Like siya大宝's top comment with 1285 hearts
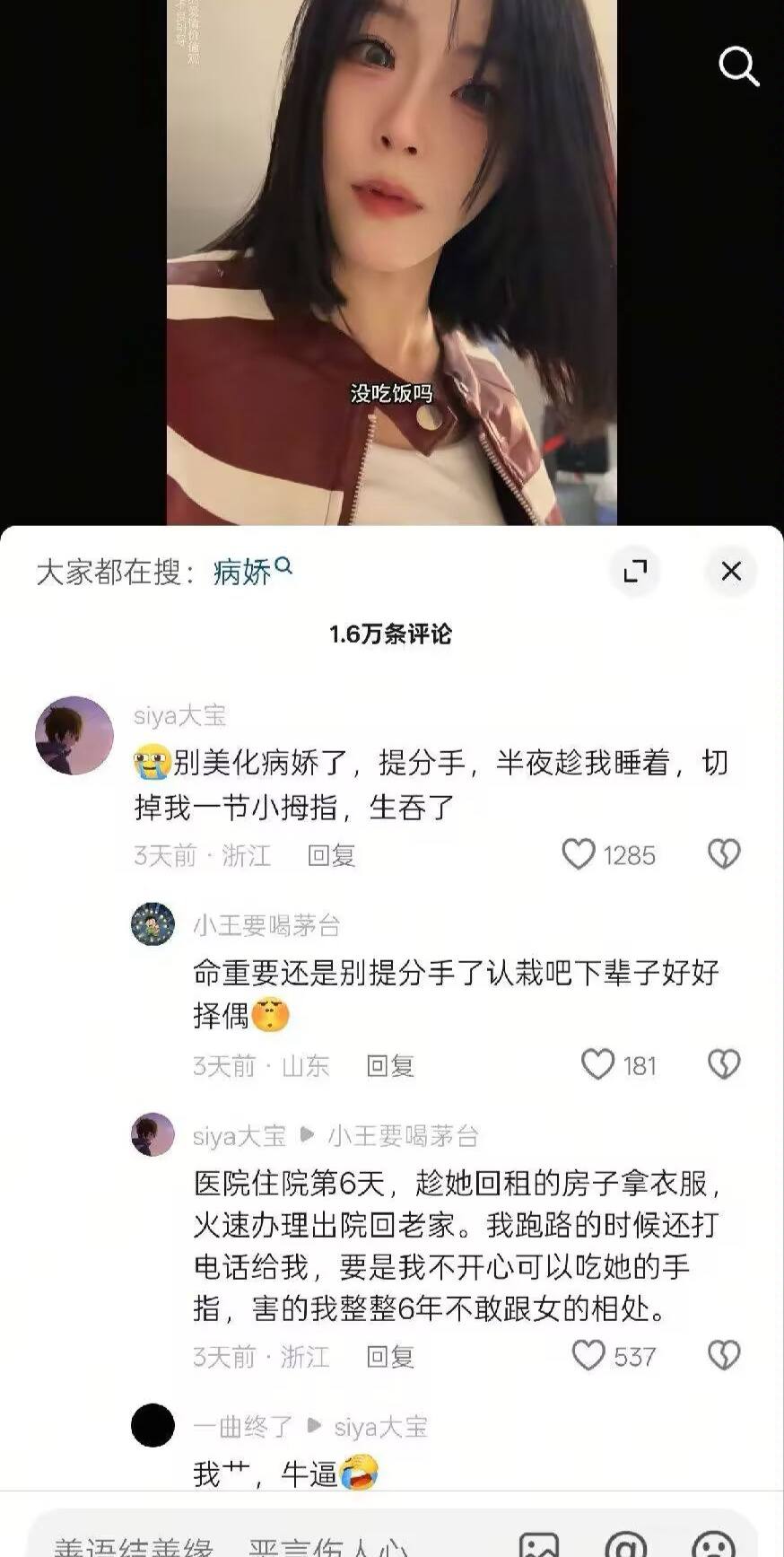 tap(579, 855)
